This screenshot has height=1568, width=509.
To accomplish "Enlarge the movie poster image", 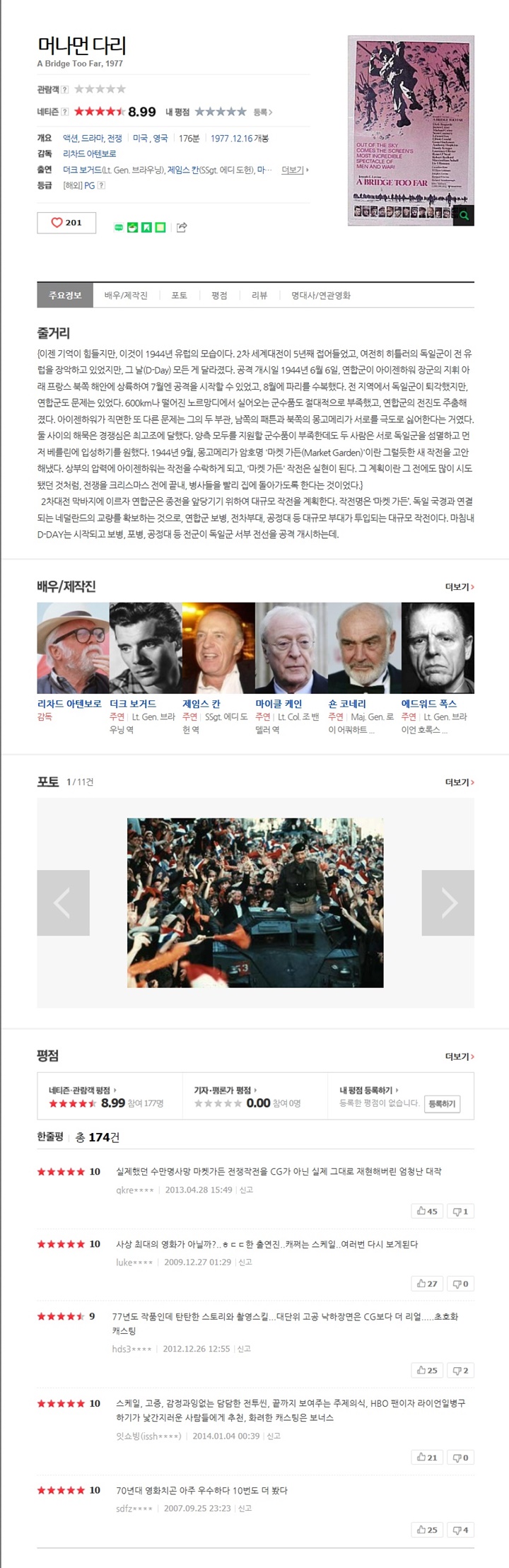I will pyautogui.click(x=464, y=216).
